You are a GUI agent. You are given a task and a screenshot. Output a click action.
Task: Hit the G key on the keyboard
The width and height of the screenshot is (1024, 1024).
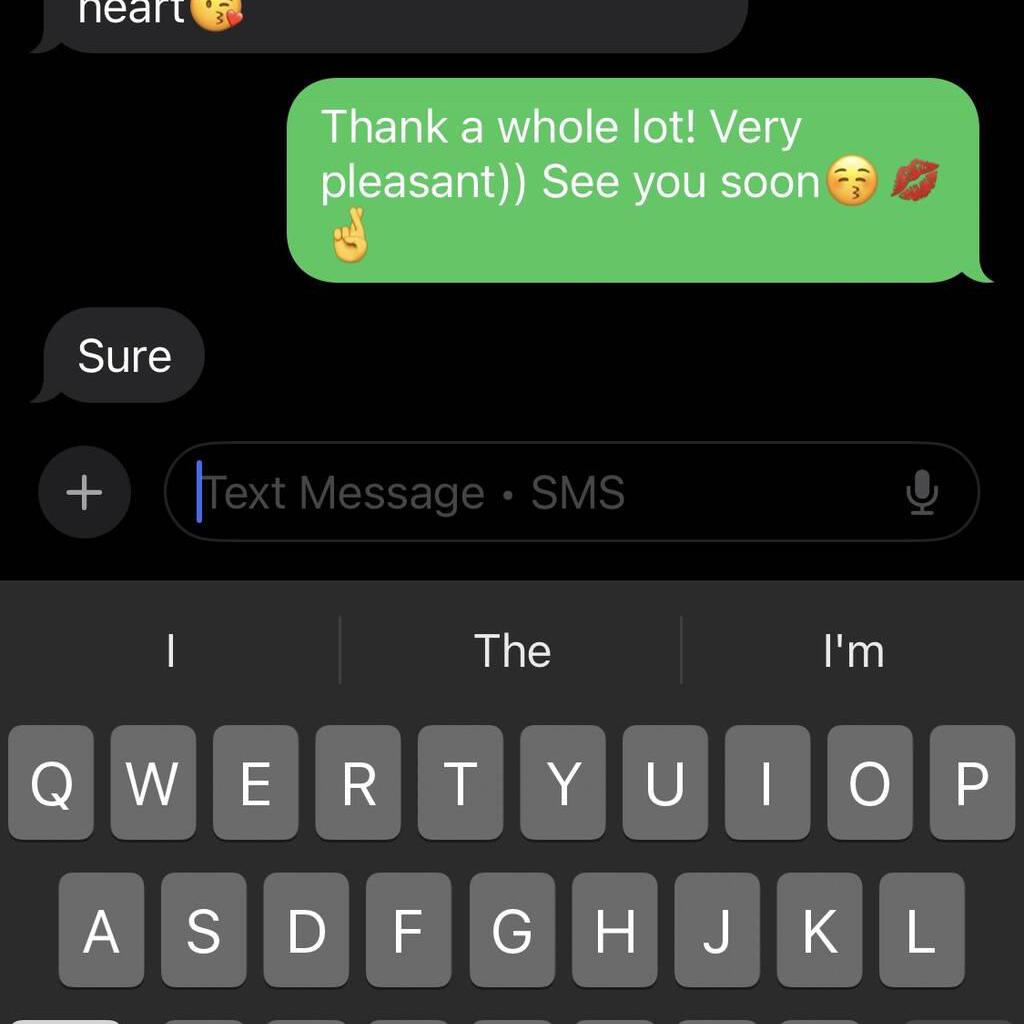coord(511,930)
